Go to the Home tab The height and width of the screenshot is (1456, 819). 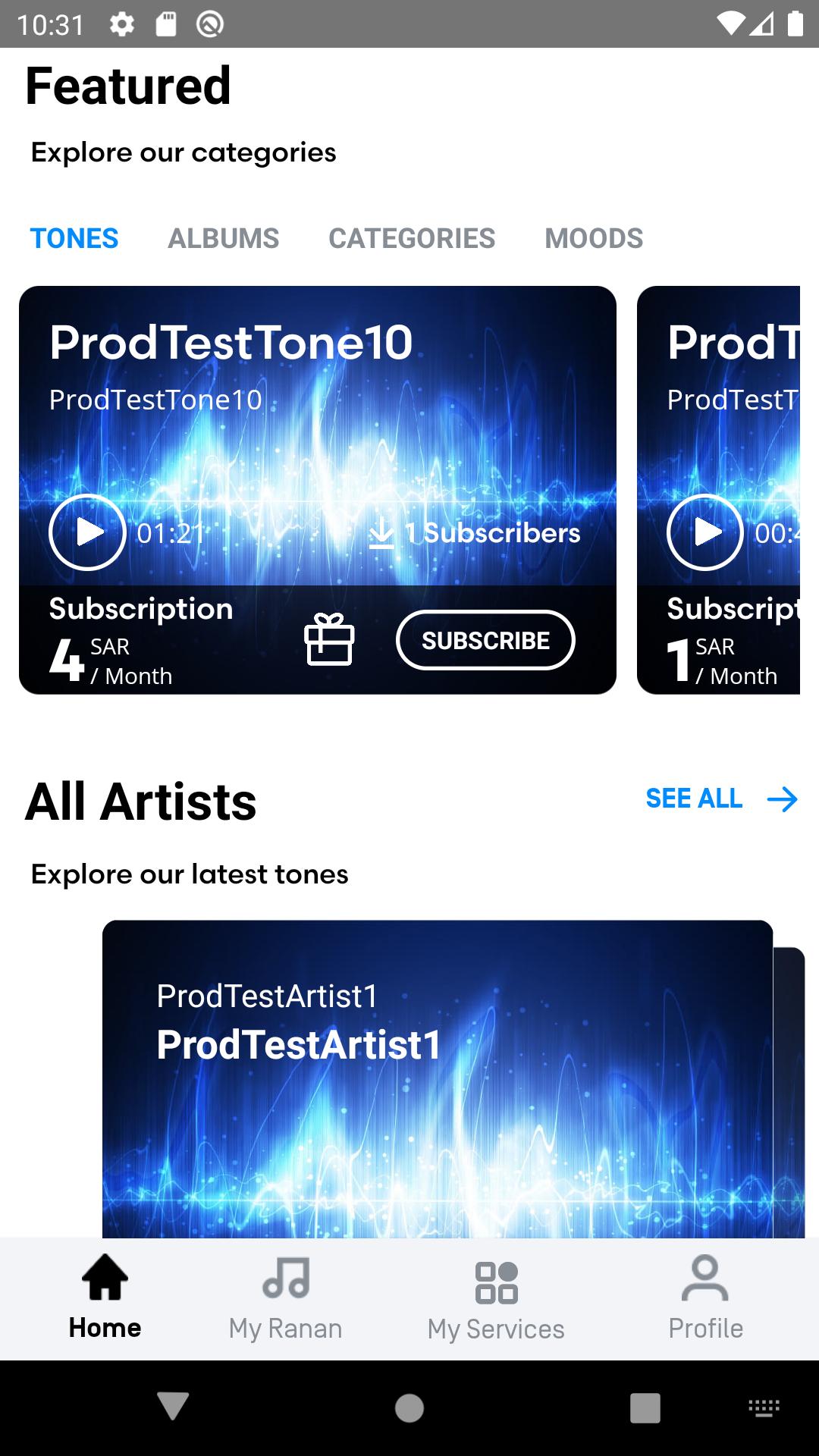(x=105, y=1298)
